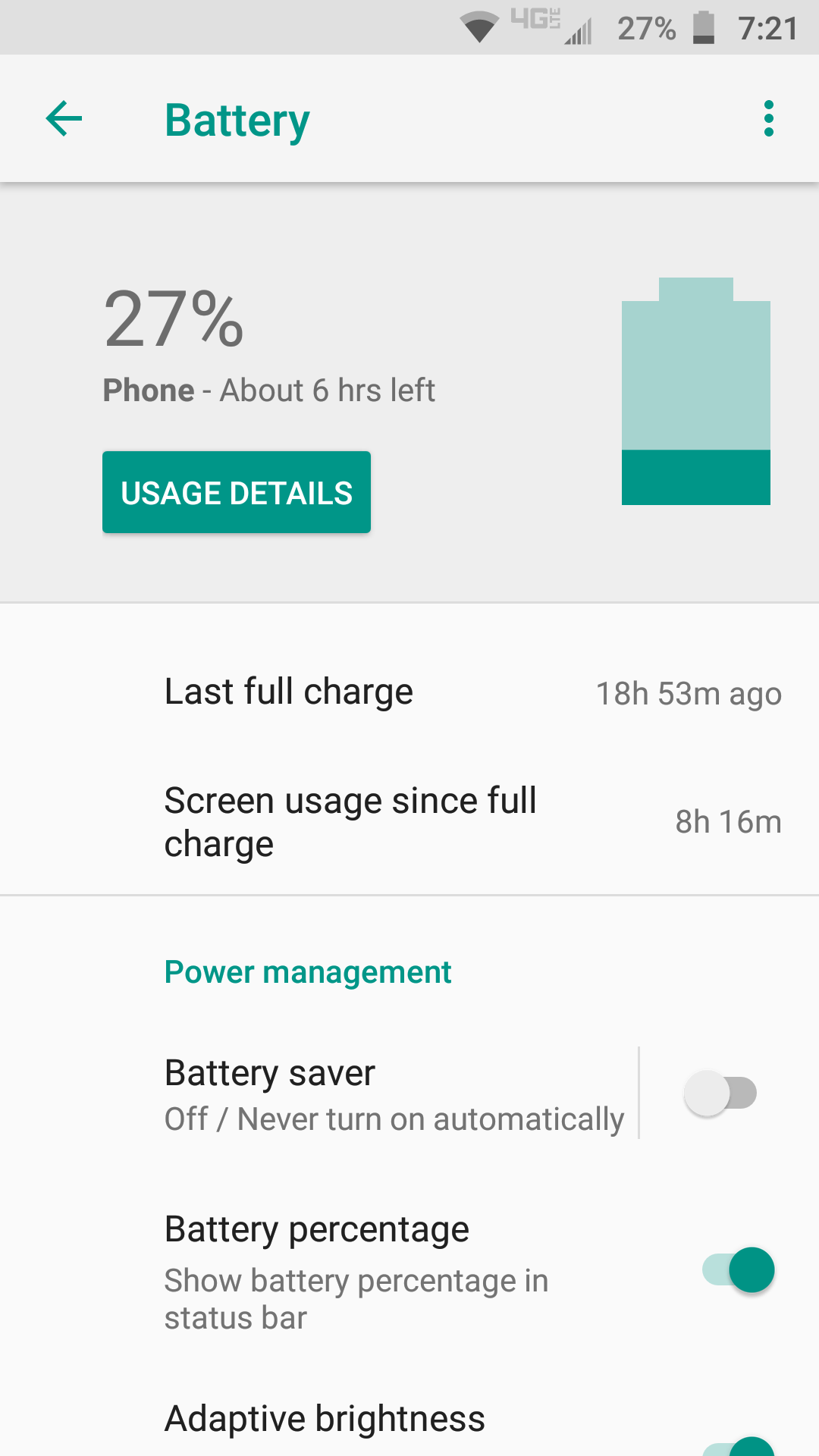Viewport: 819px width, 1456px height.
Task: Open the overflow menu
Action: click(x=768, y=118)
